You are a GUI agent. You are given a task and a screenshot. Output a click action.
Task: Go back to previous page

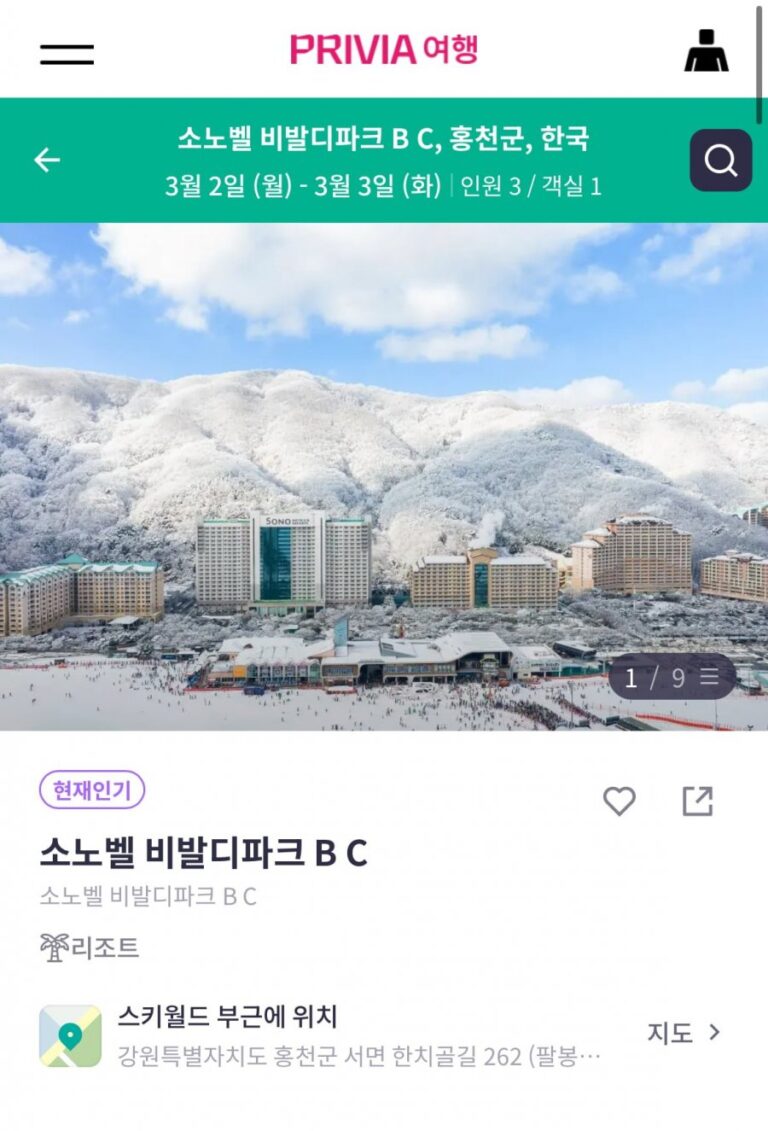[x=47, y=160]
